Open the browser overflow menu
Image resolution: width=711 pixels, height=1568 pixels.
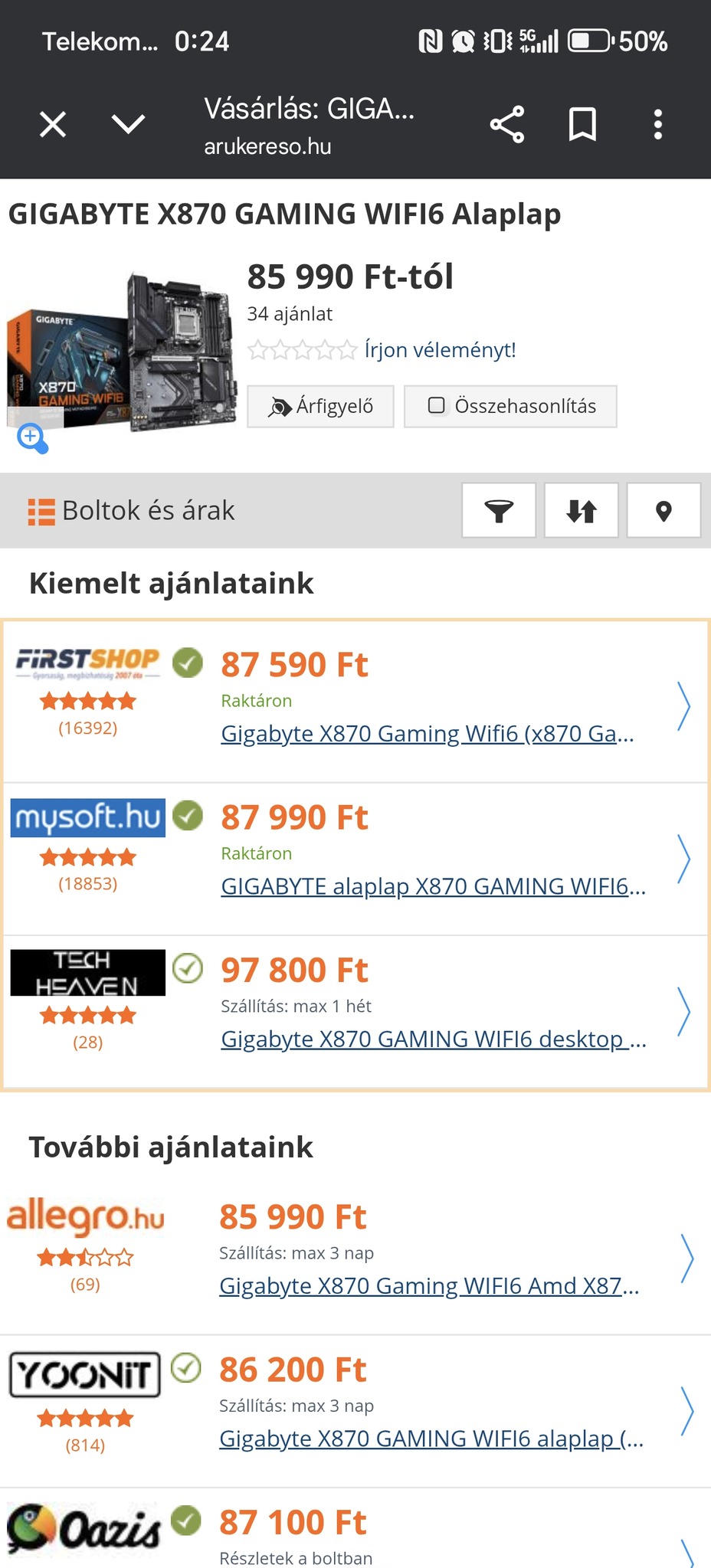[657, 124]
